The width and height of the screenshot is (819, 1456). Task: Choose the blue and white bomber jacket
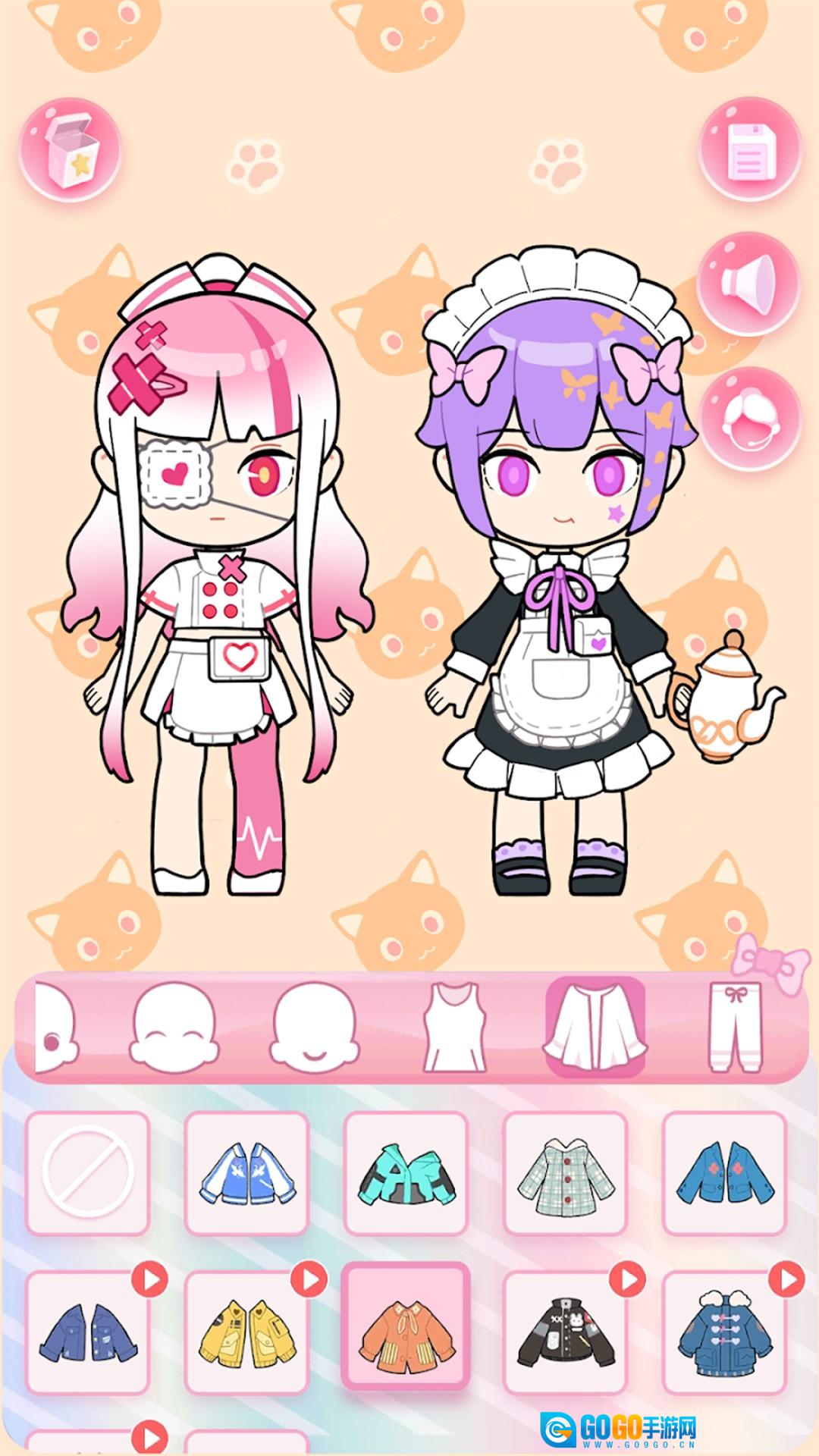247,1173
